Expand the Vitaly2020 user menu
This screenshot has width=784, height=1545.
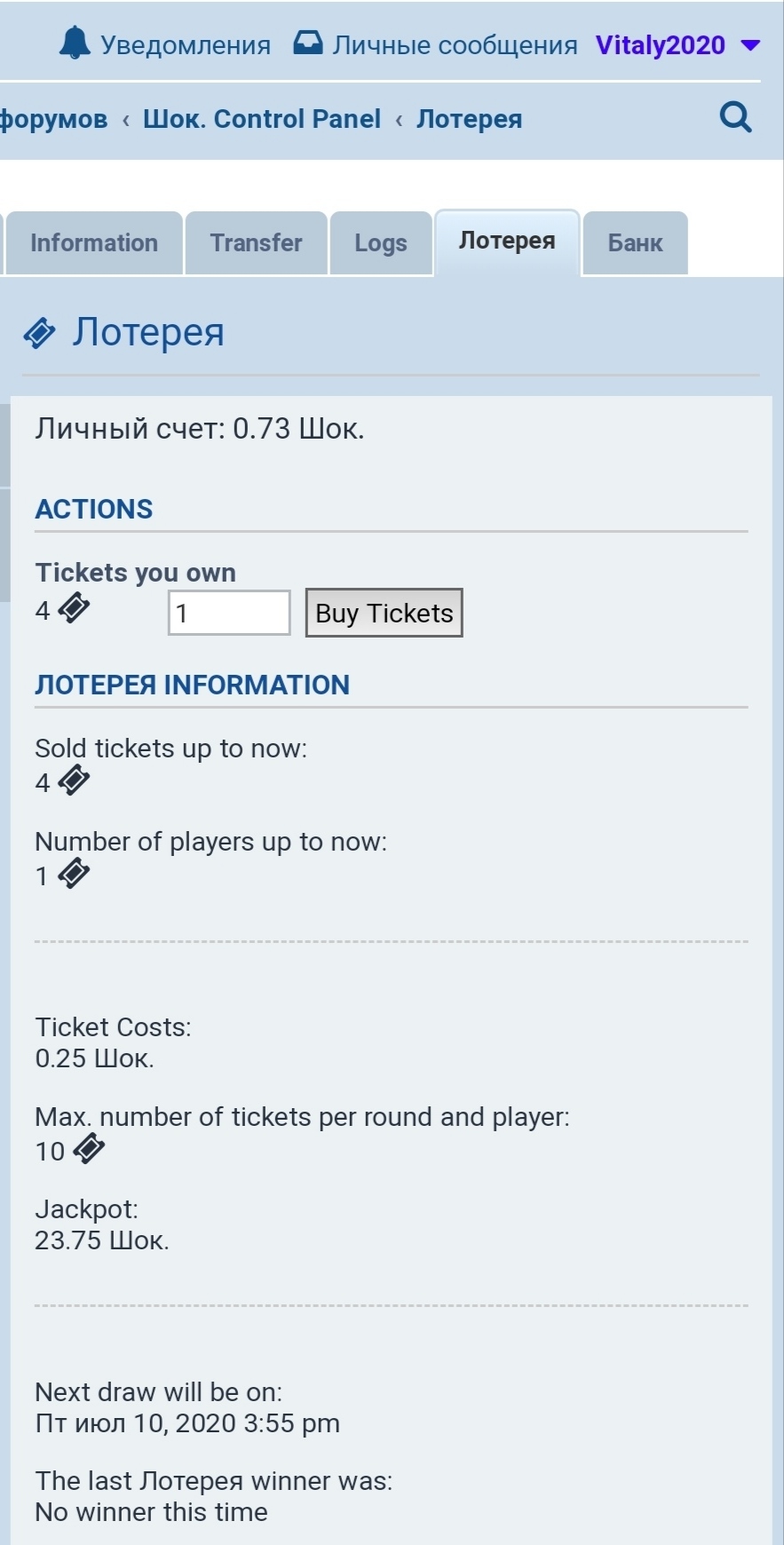677,44
